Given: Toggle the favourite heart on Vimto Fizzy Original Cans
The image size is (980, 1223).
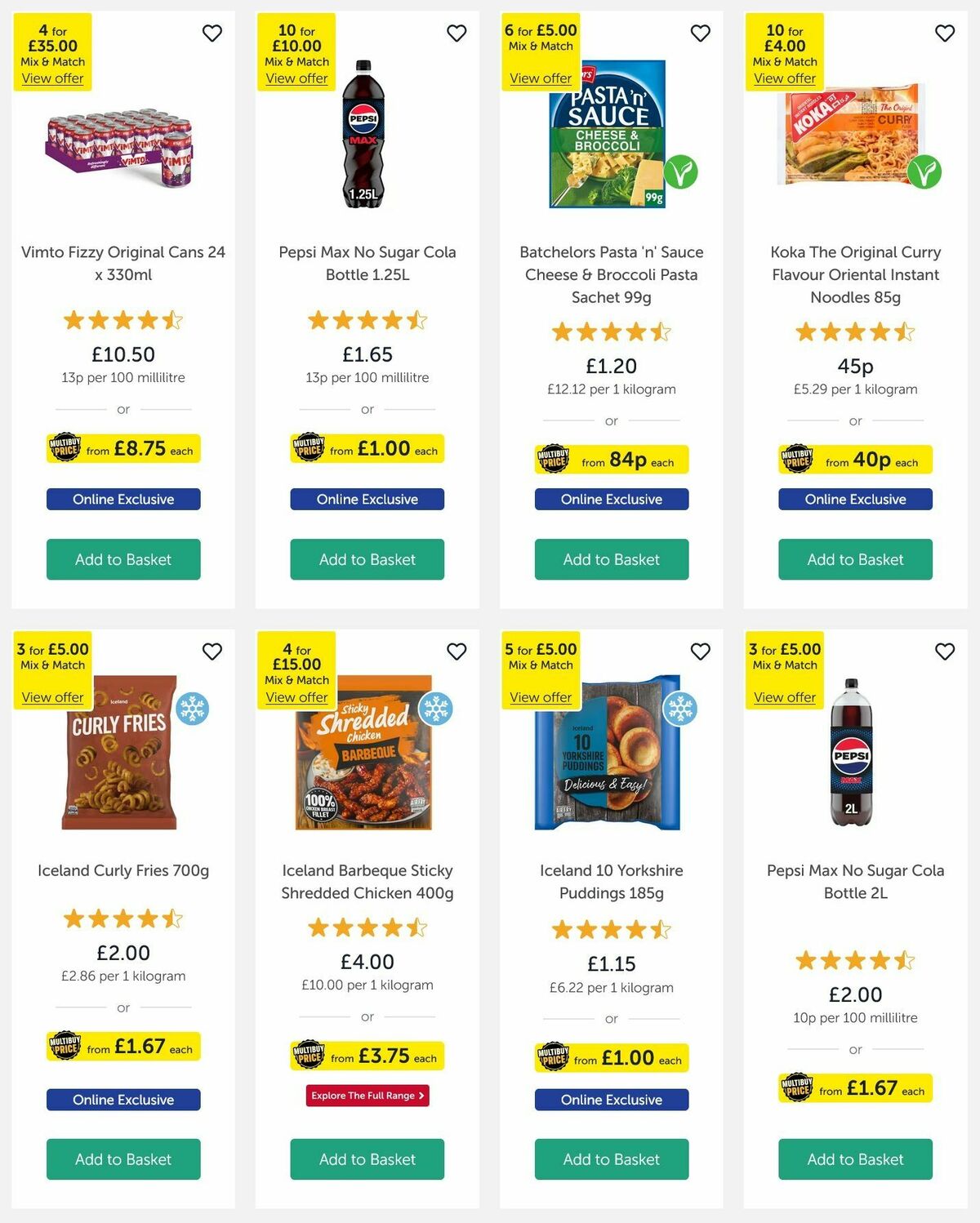Looking at the screenshot, I should coord(212,33).
